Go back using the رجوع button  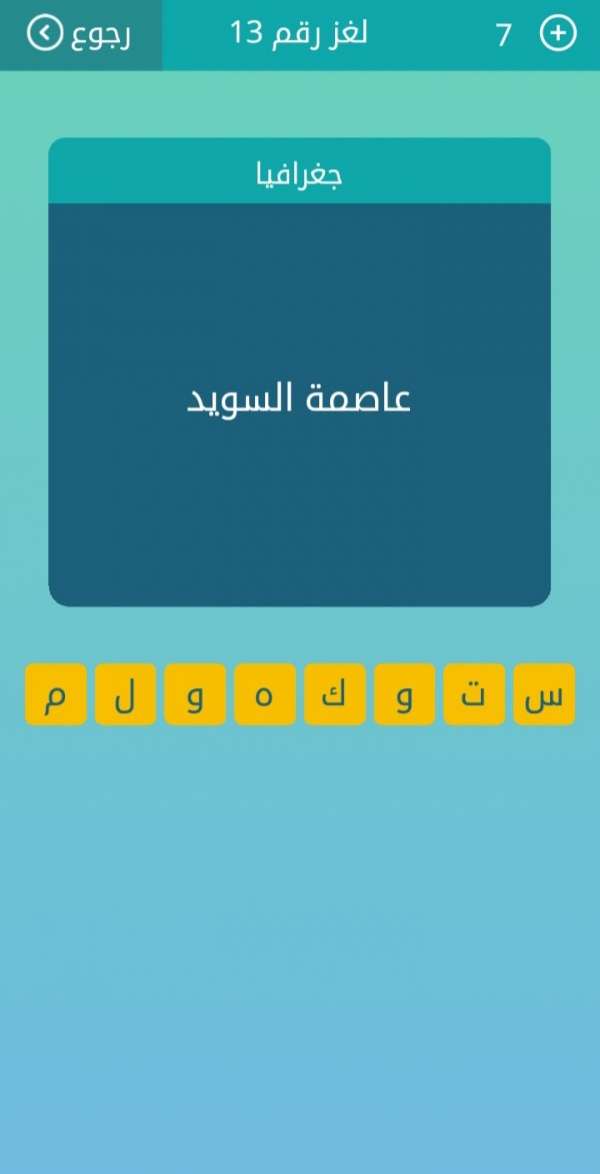pyautogui.click(x=80, y=35)
